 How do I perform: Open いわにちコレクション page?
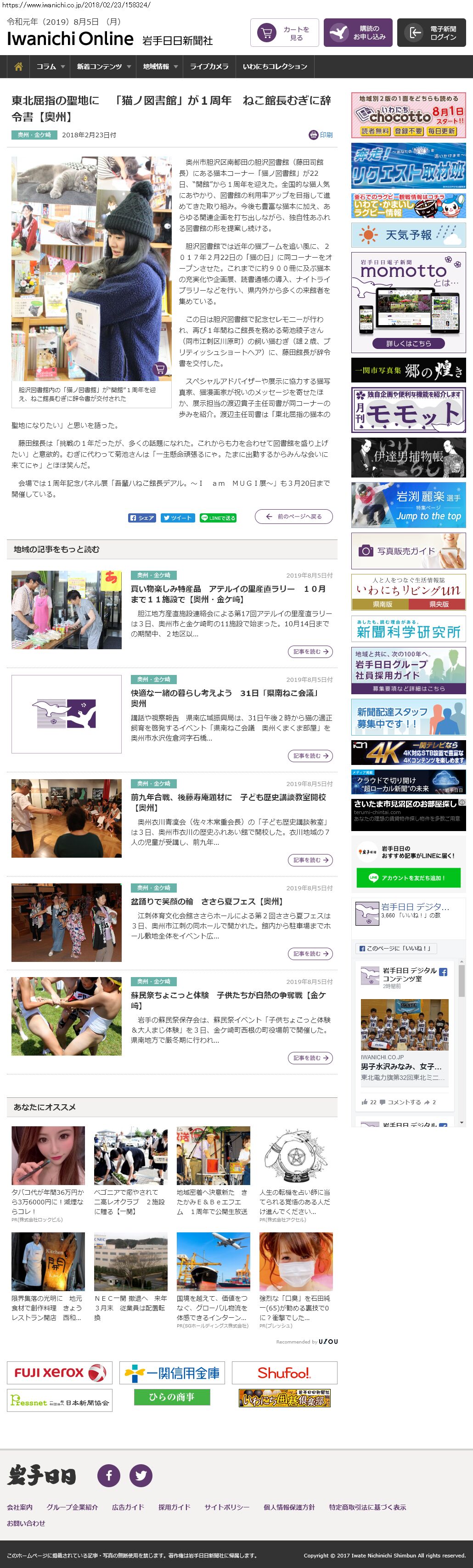[x=275, y=67]
